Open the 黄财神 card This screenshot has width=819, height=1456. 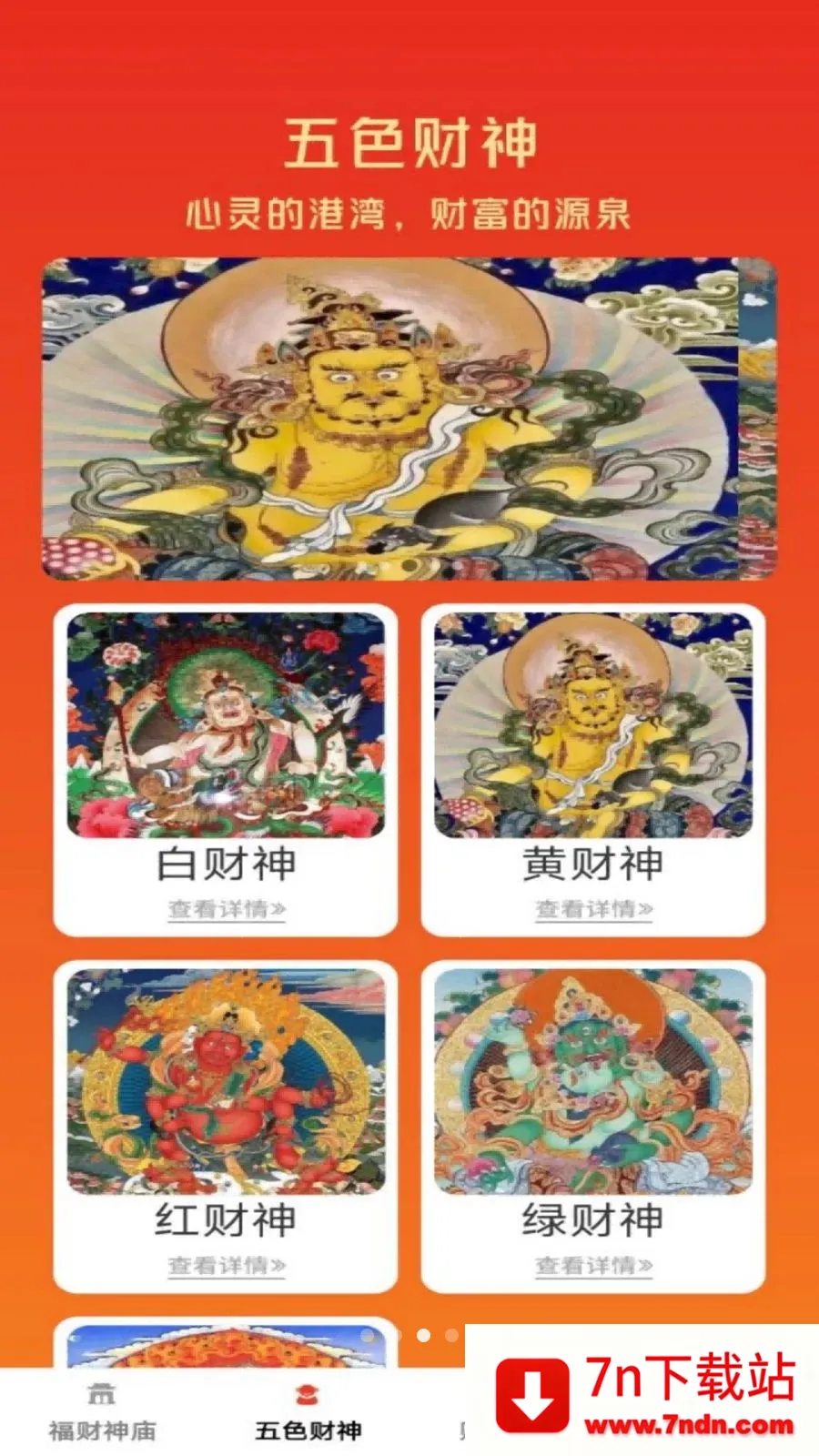(593, 770)
